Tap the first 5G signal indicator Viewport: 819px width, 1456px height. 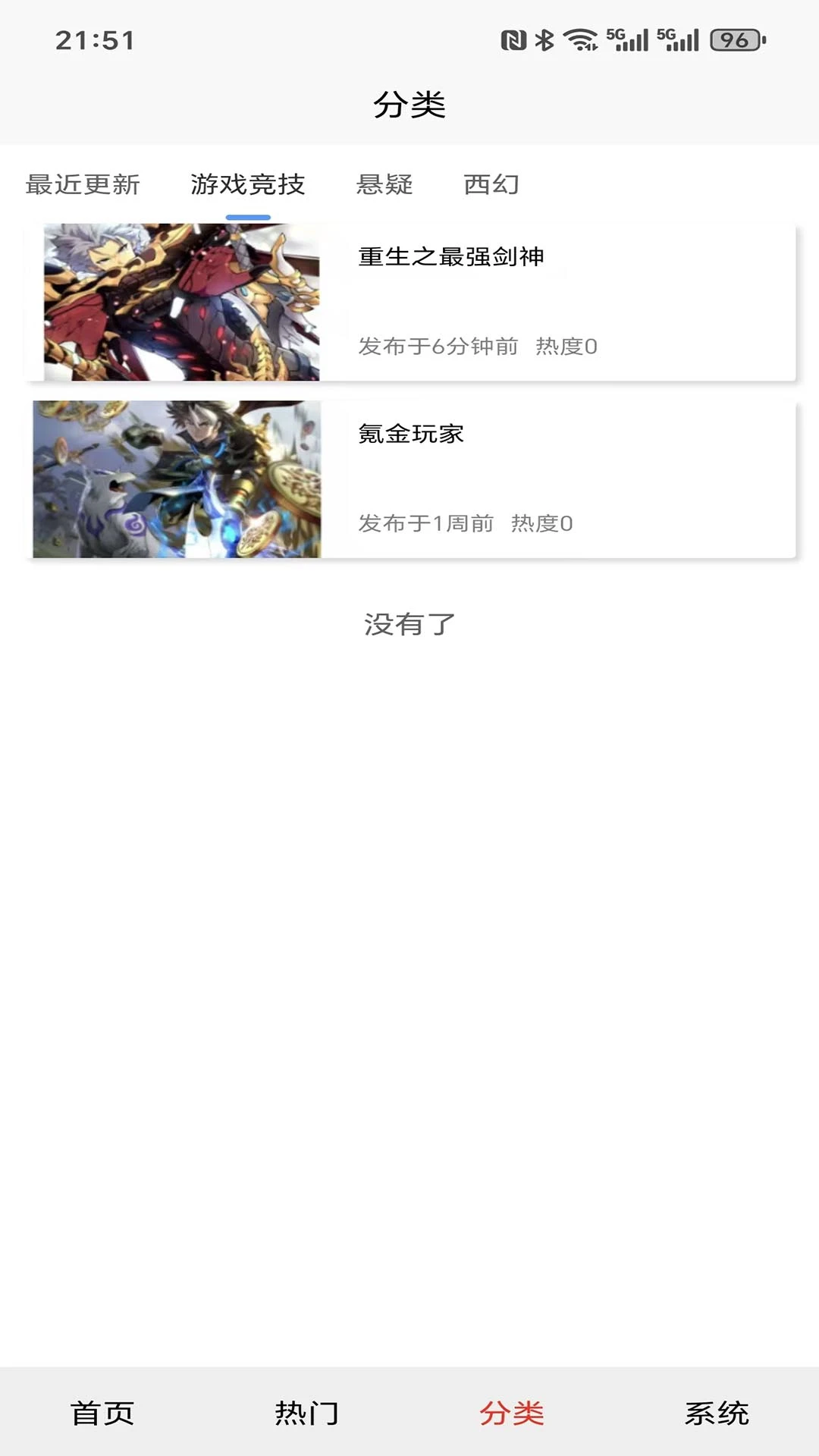click(x=627, y=42)
